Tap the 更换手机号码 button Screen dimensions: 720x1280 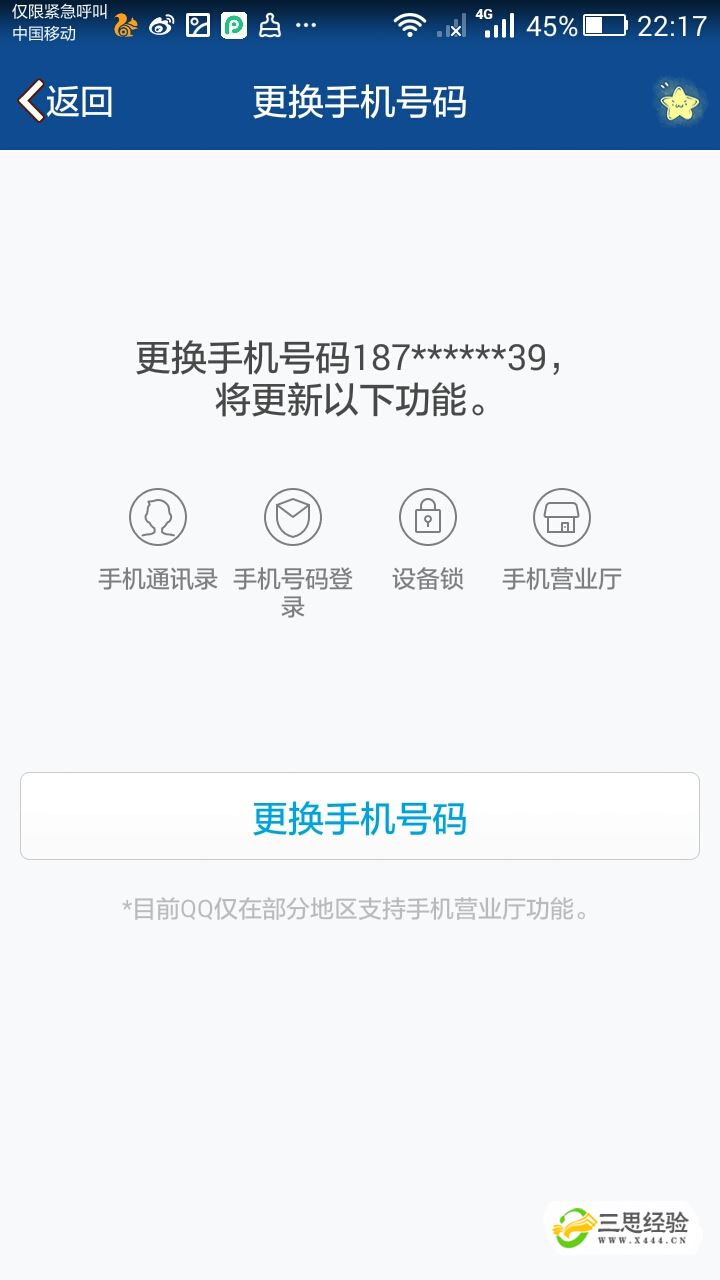pos(360,816)
